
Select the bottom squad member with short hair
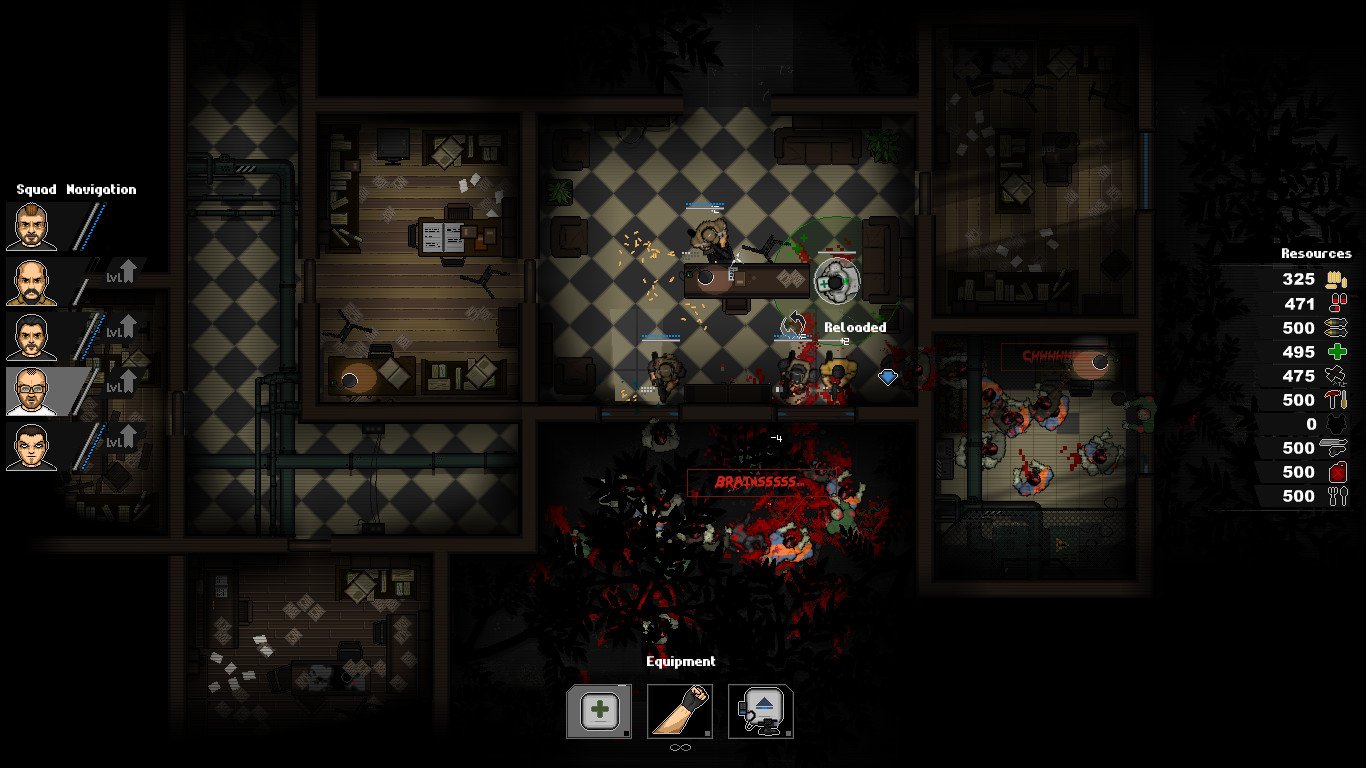pos(31,447)
